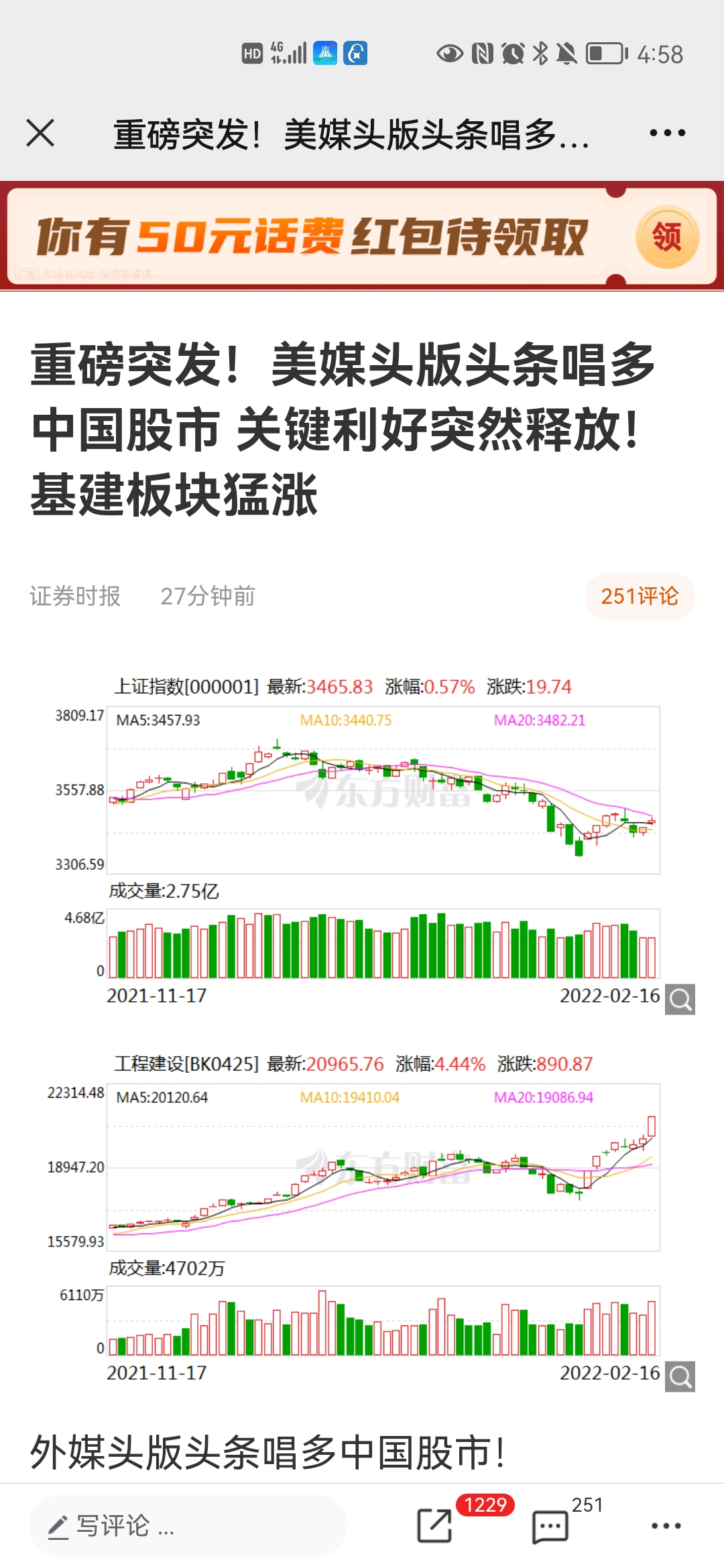Share this article
Image resolution: width=724 pixels, height=1568 pixels.
(x=434, y=1526)
